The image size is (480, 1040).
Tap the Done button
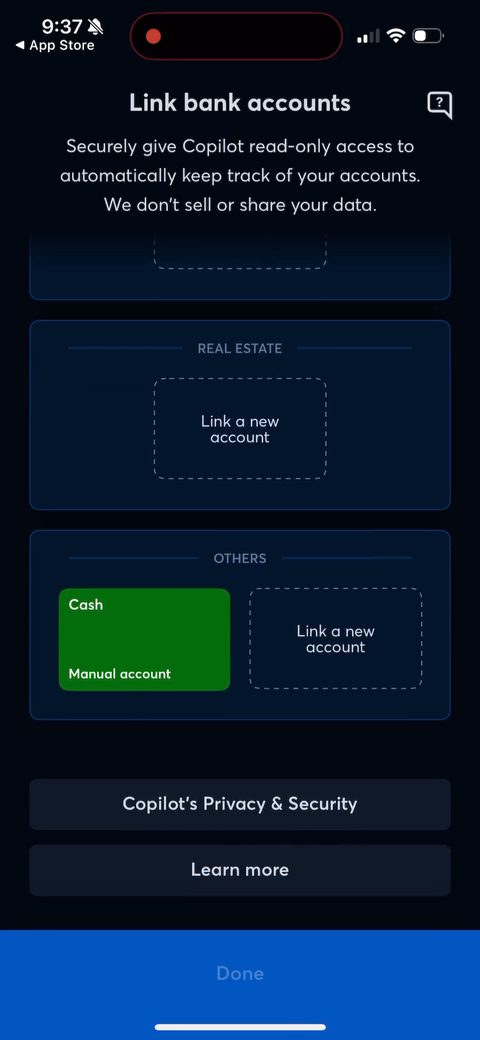click(240, 973)
